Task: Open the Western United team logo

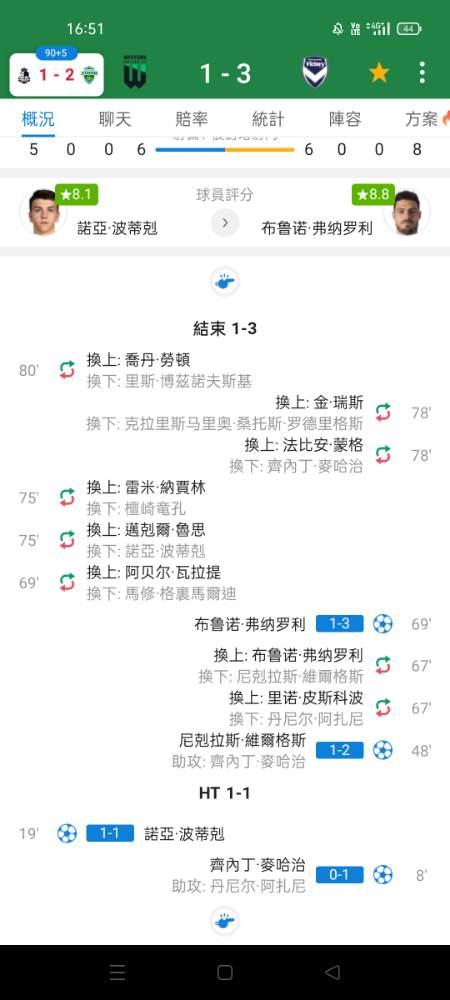Action: pyautogui.click(x=135, y=73)
